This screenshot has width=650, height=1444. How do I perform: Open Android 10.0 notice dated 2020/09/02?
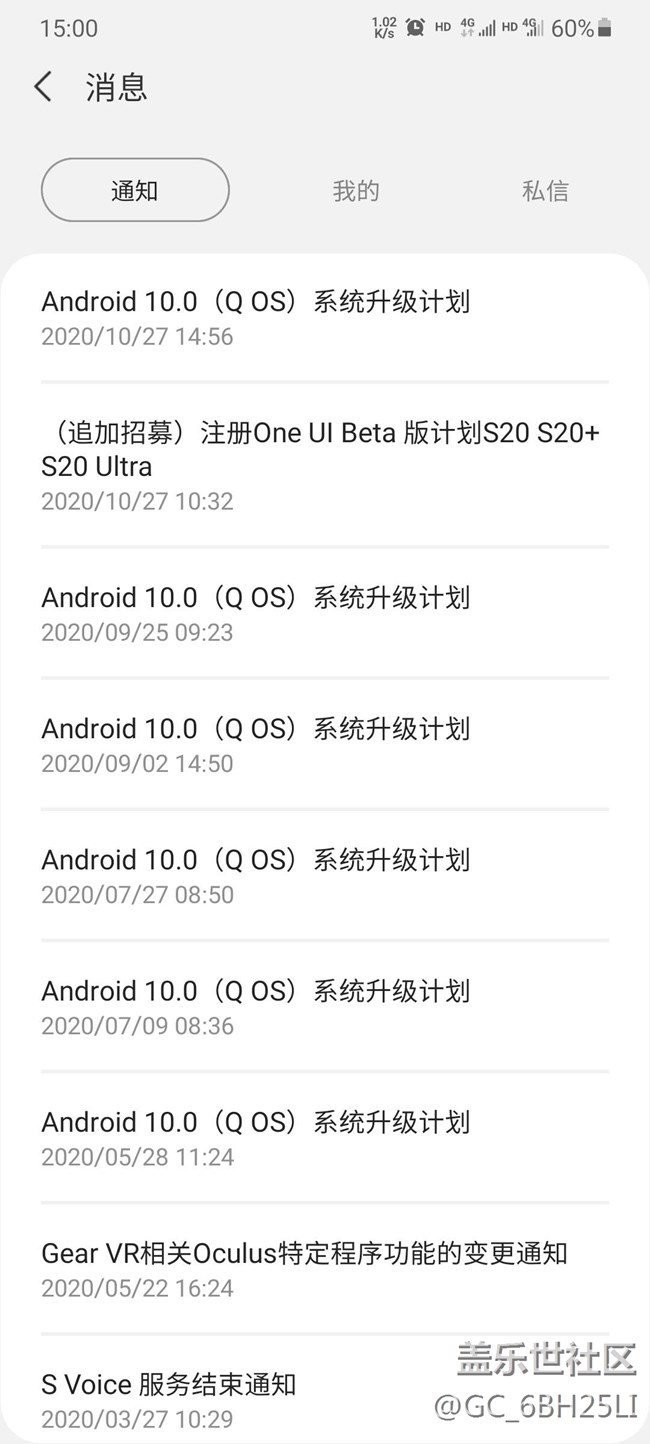point(325,744)
